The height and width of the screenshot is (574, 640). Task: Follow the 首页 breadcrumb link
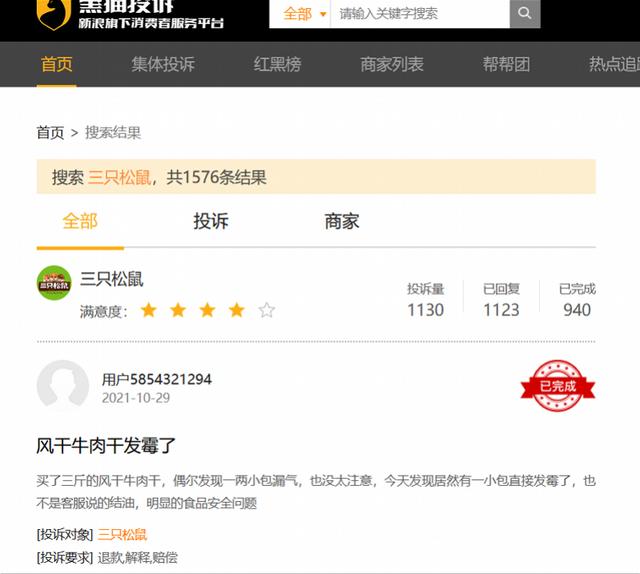point(50,133)
